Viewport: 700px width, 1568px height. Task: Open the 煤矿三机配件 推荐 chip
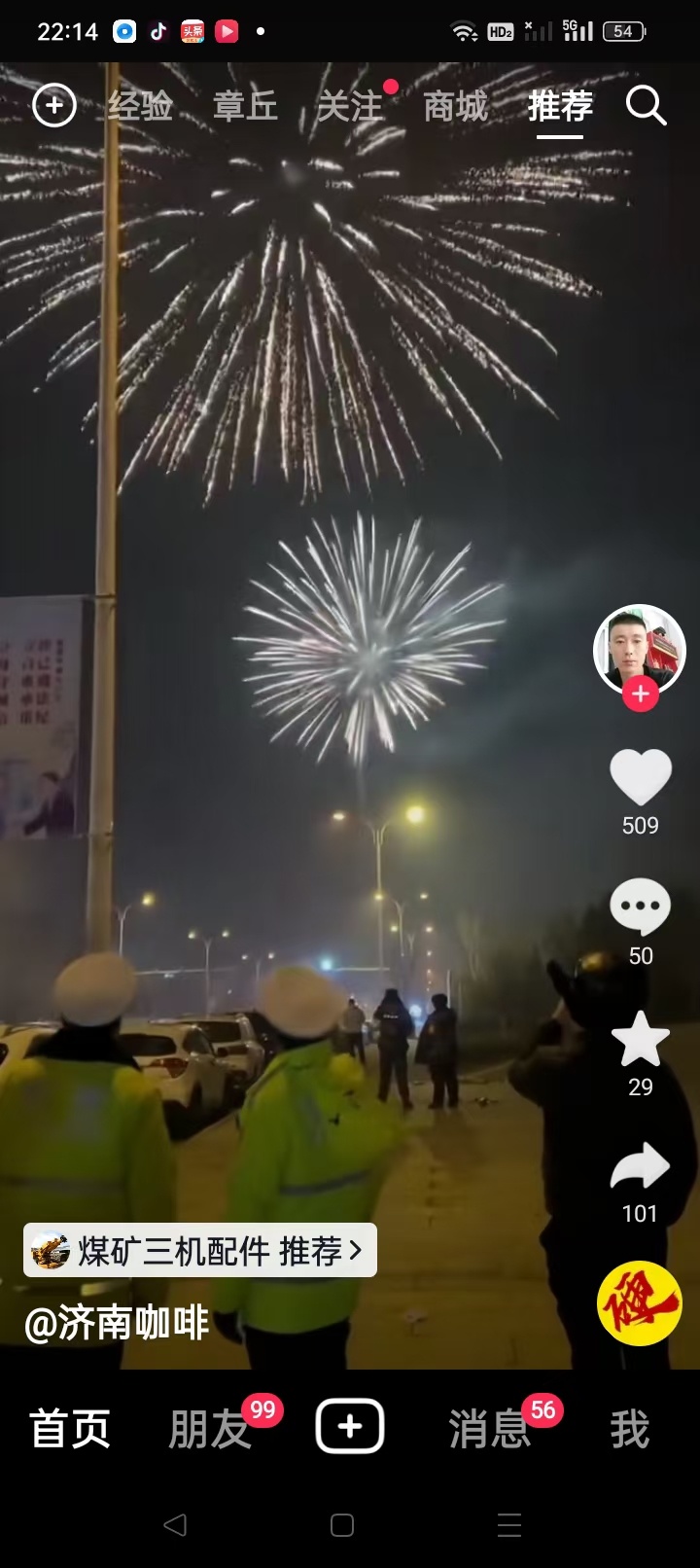click(x=200, y=1250)
